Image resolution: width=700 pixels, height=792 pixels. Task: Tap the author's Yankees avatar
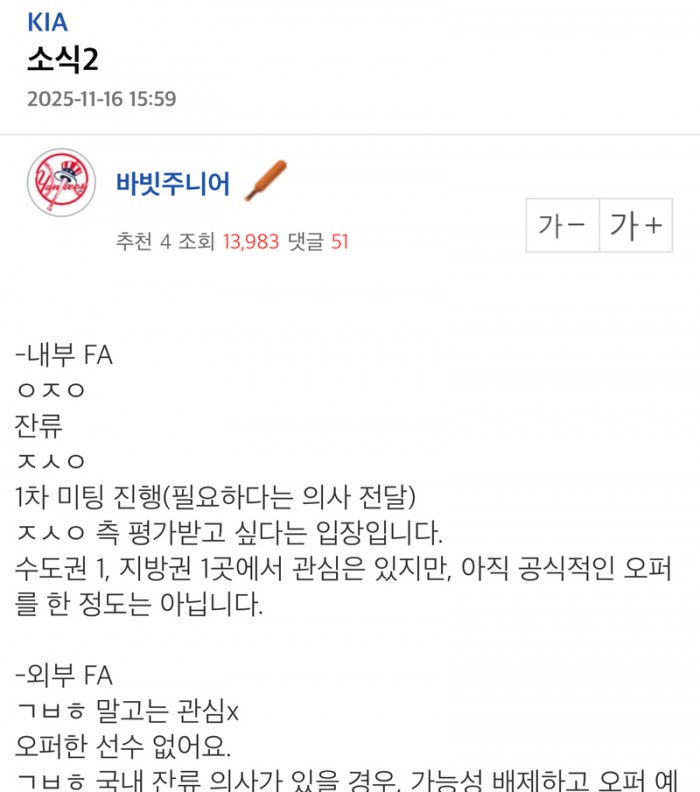point(62,183)
